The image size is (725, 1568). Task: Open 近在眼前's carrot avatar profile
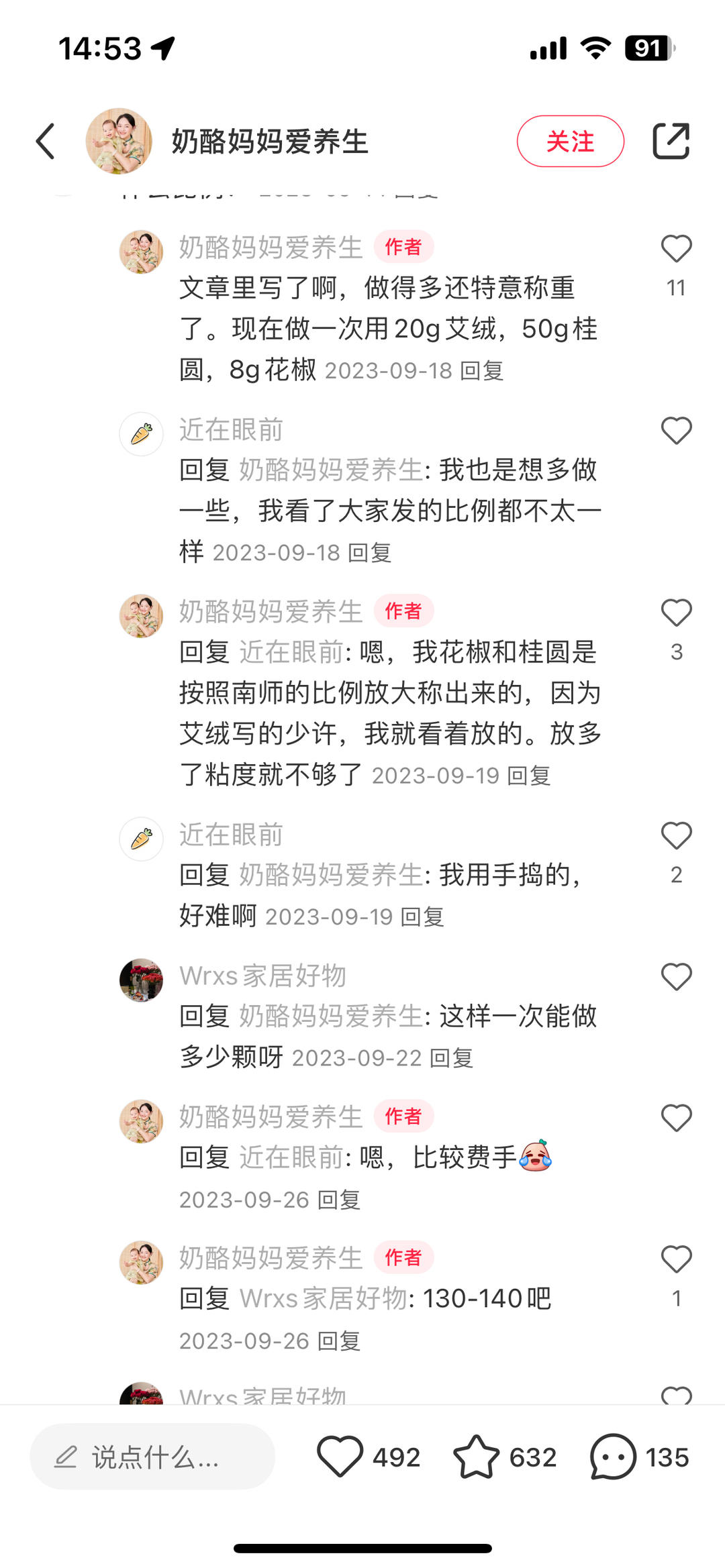coord(141,434)
